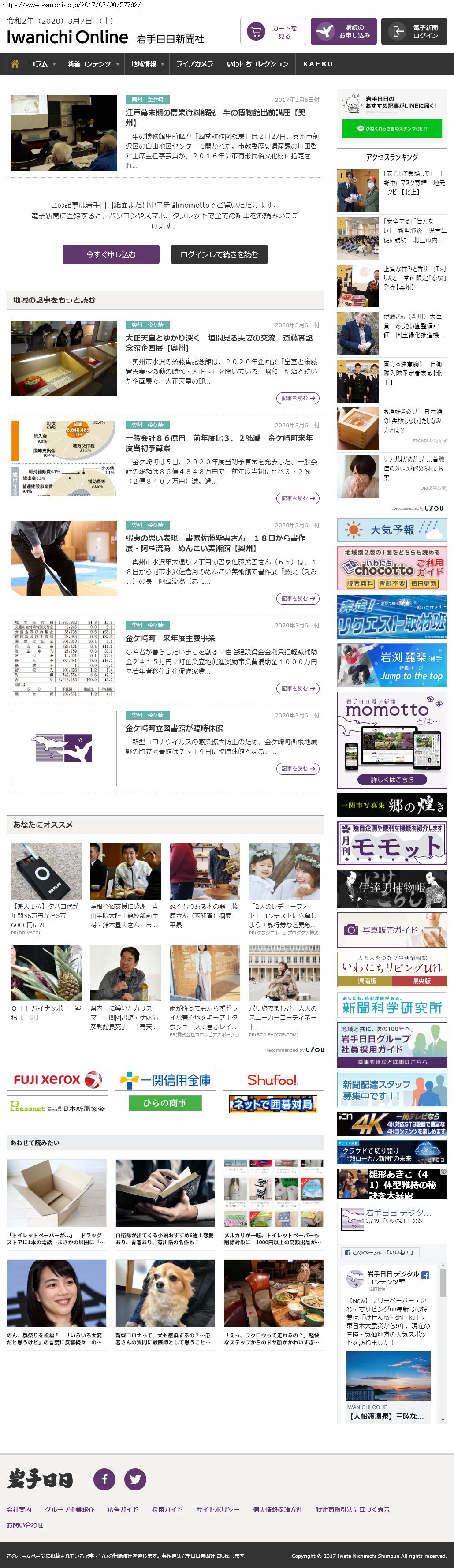
Task: Open the momotto 詳しくはこちら banner
Action: click(x=392, y=779)
